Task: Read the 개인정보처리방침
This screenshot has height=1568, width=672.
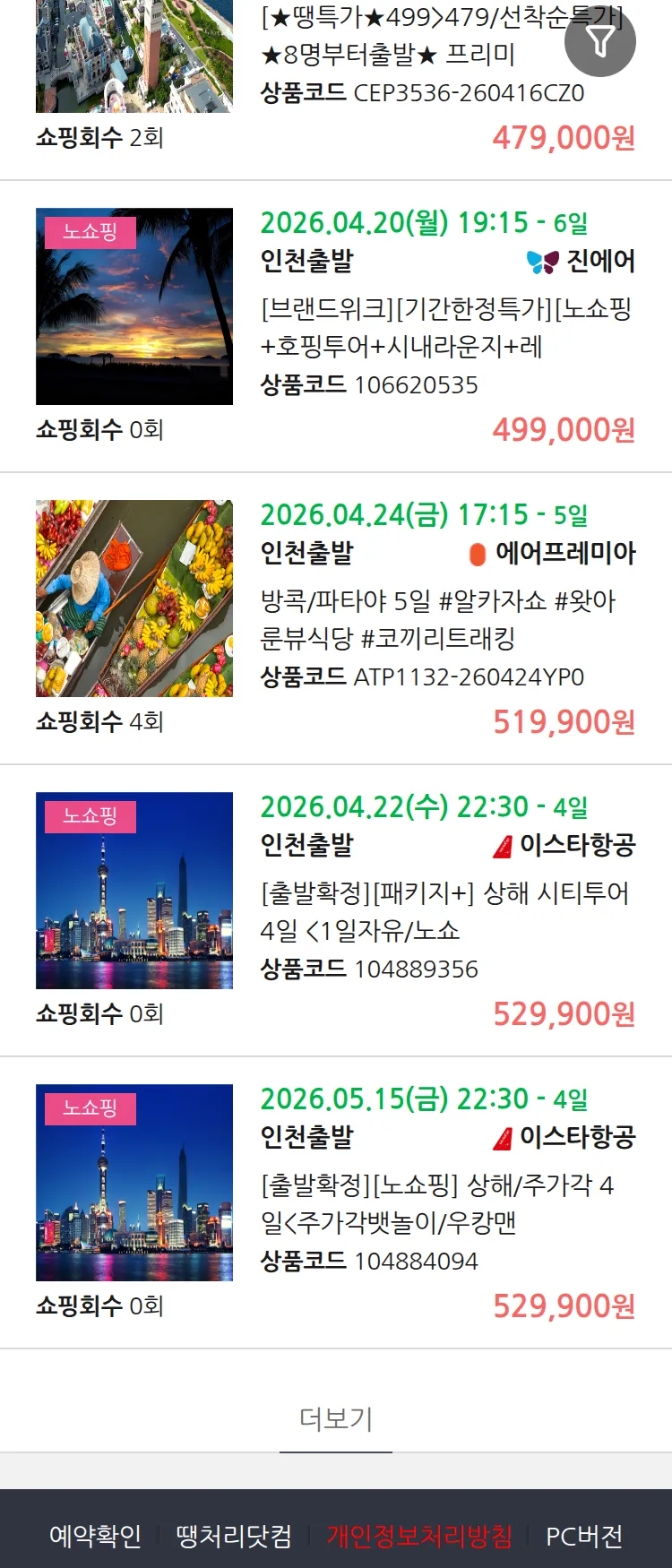Action: [x=419, y=1536]
